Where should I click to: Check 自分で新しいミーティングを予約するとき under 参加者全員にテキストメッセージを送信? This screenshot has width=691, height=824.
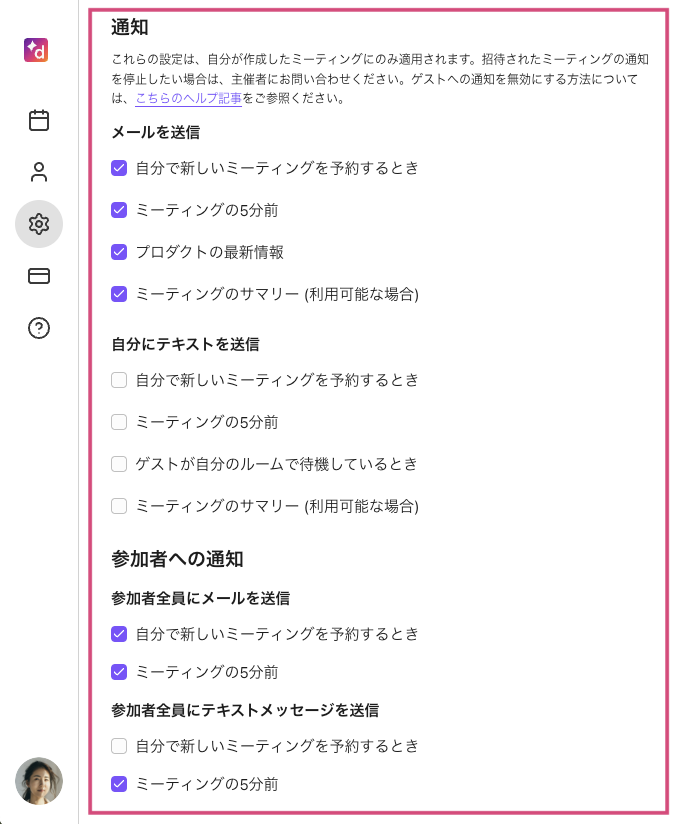tap(119, 746)
